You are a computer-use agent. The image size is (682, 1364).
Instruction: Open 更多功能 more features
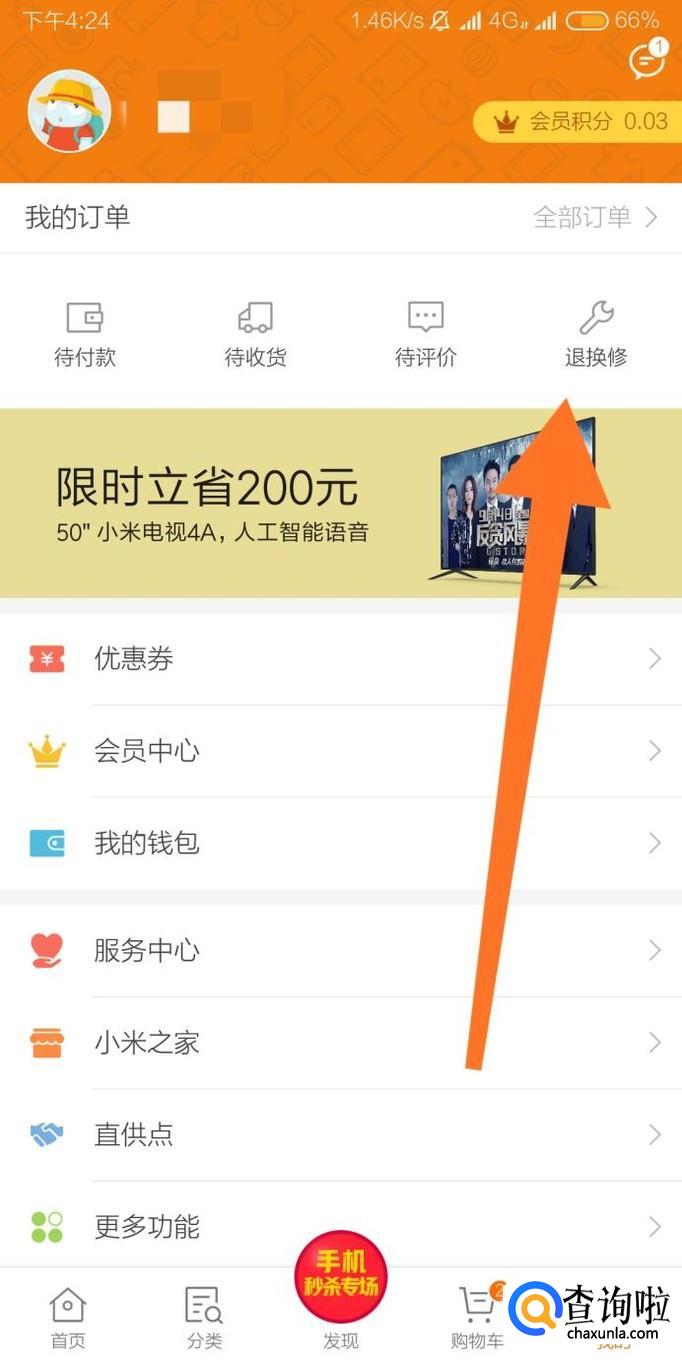point(340,1226)
